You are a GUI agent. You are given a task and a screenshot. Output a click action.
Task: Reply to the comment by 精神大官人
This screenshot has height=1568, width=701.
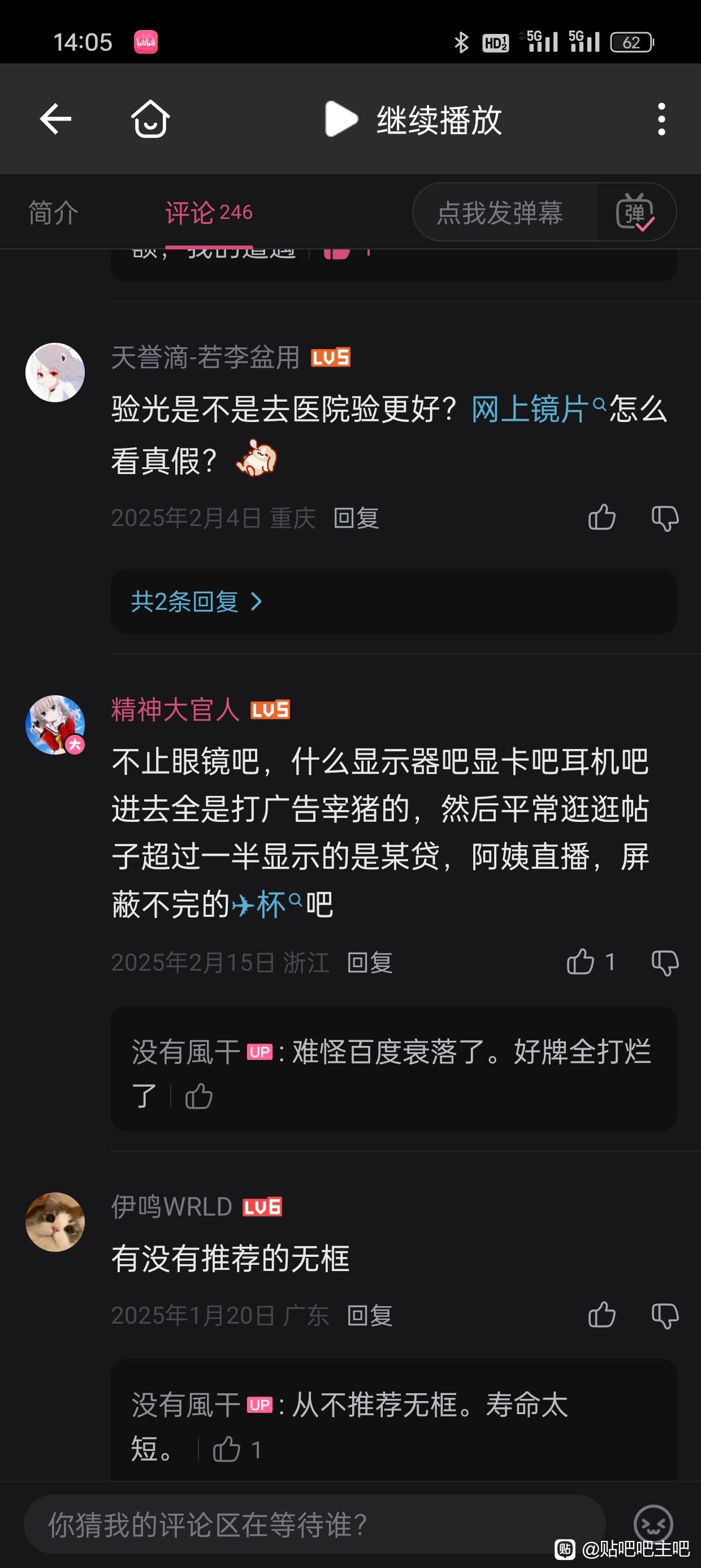point(369,962)
